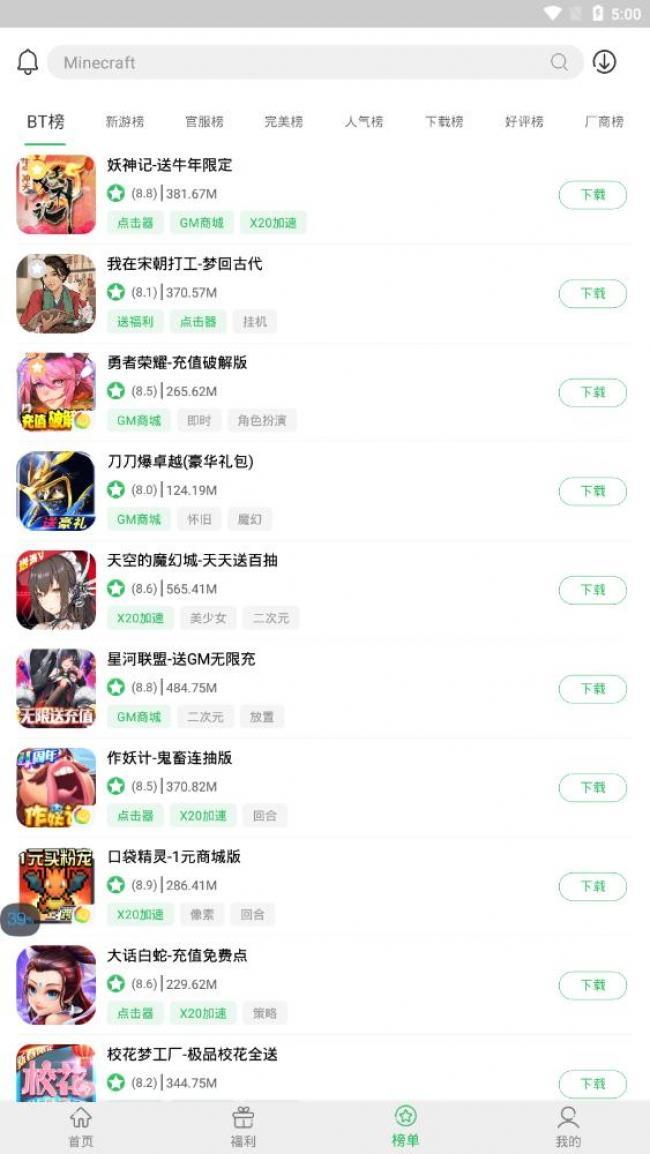This screenshot has height=1154, width=650.
Task: Download 星河联盟-送GM无限充
Action: pyautogui.click(x=592, y=689)
